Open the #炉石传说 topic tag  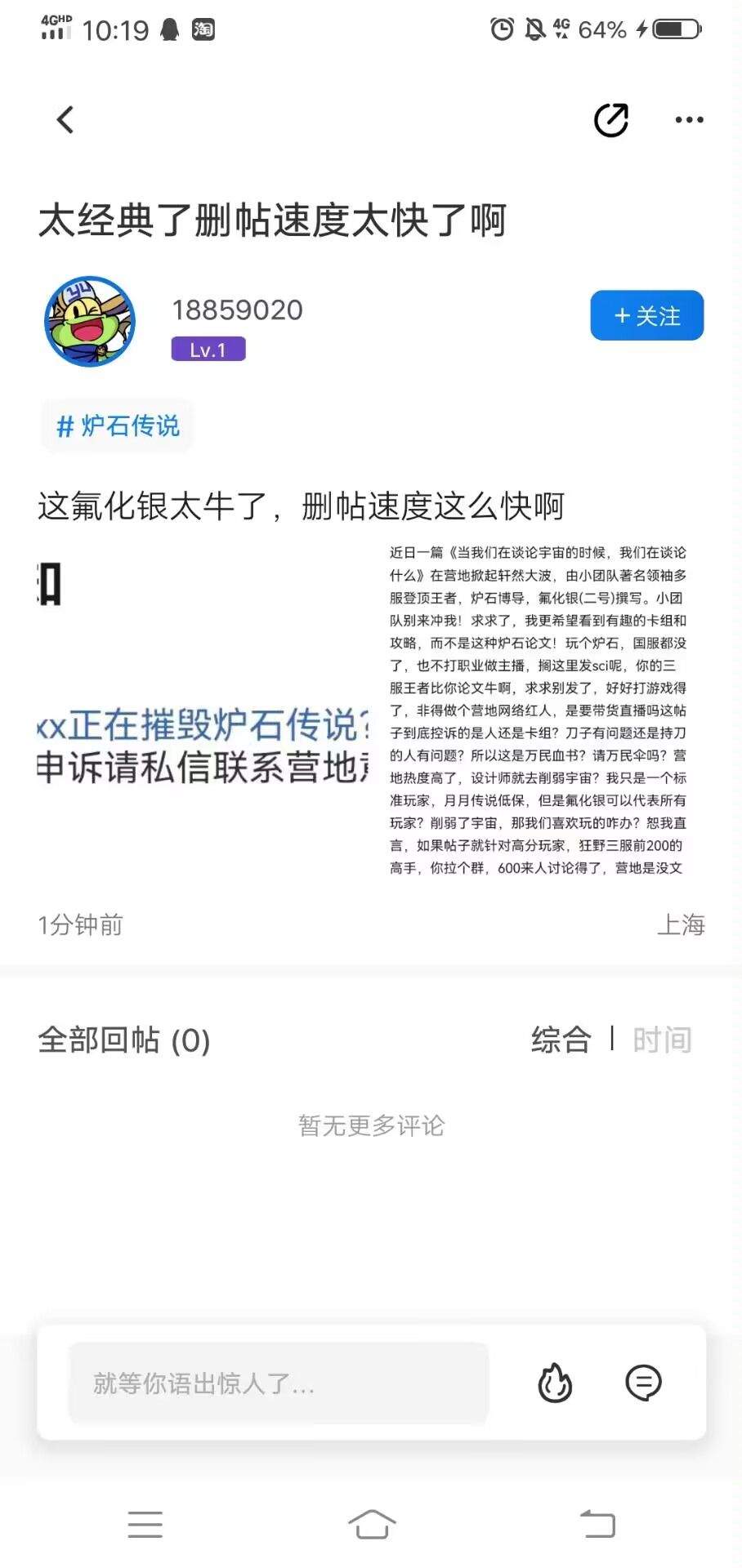coord(118,425)
